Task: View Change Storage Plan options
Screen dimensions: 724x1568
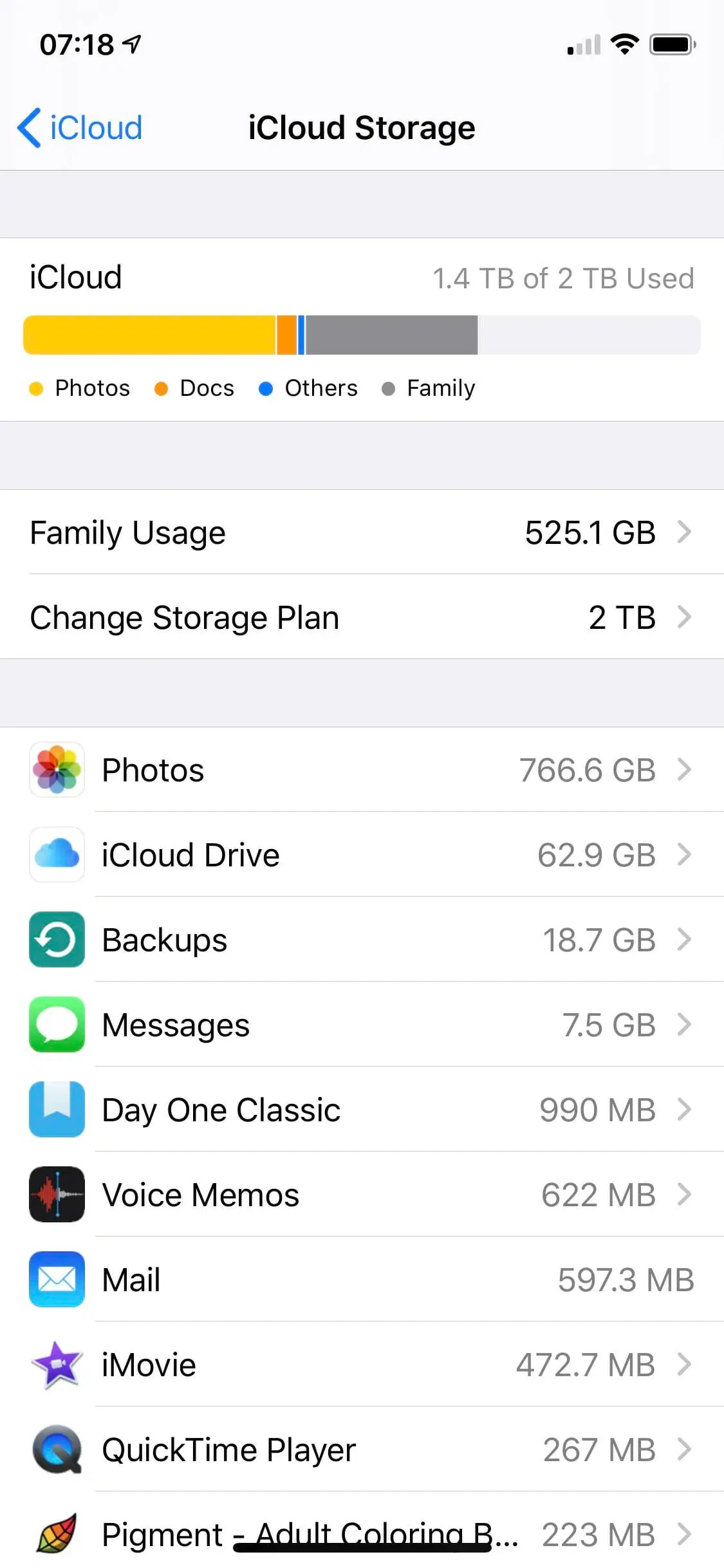Action: [257, 617]
